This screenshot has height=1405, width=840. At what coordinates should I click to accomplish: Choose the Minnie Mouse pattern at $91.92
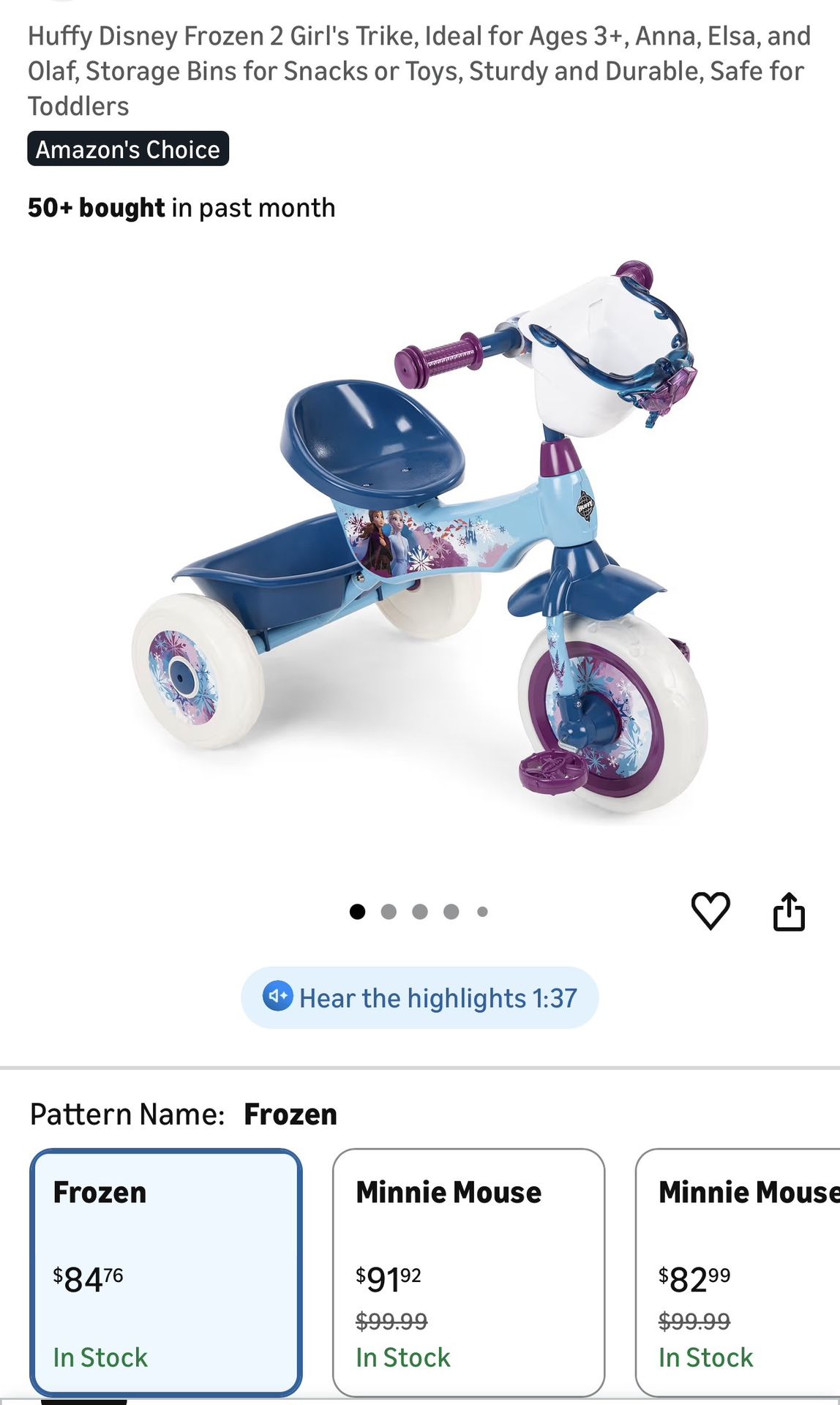(469, 1273)
